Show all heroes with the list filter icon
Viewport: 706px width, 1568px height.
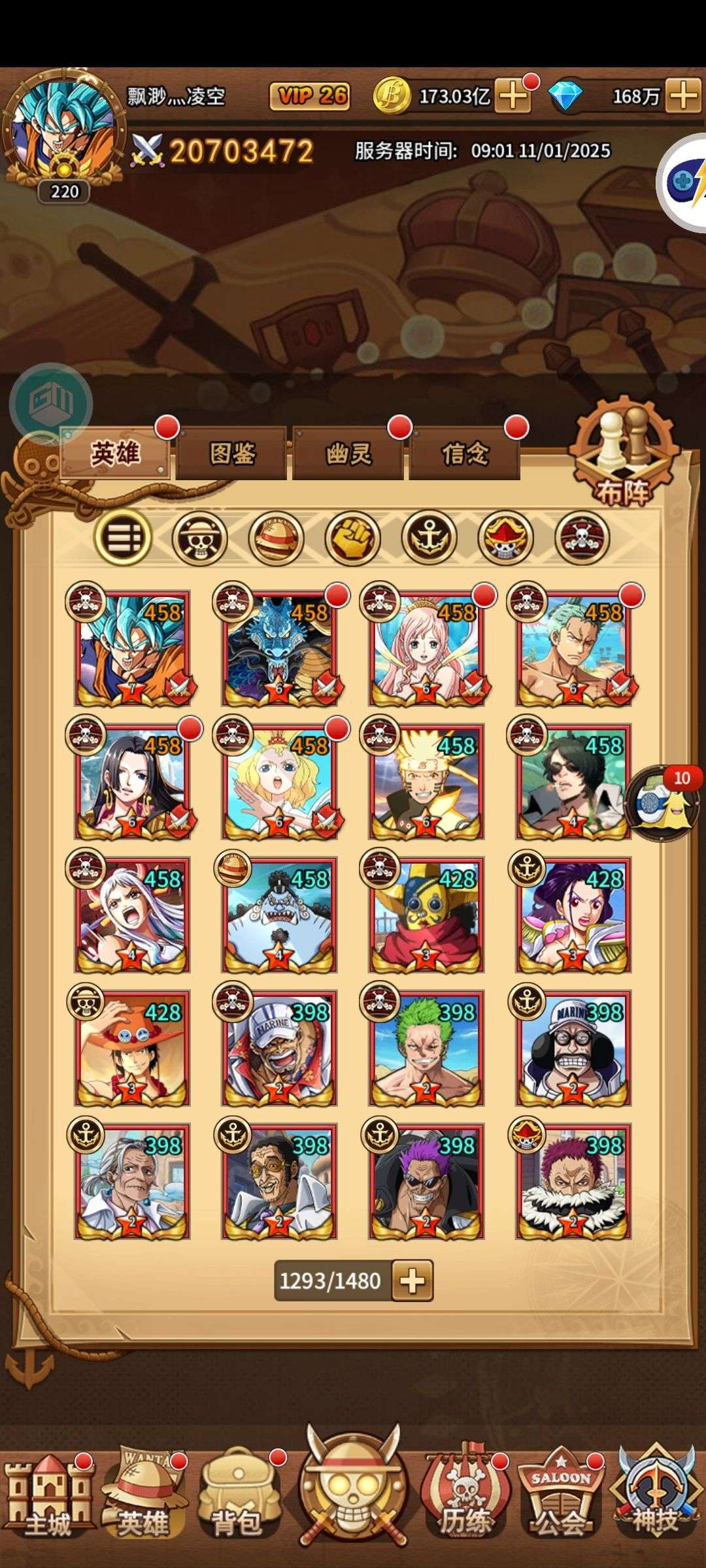click(123, 538)
